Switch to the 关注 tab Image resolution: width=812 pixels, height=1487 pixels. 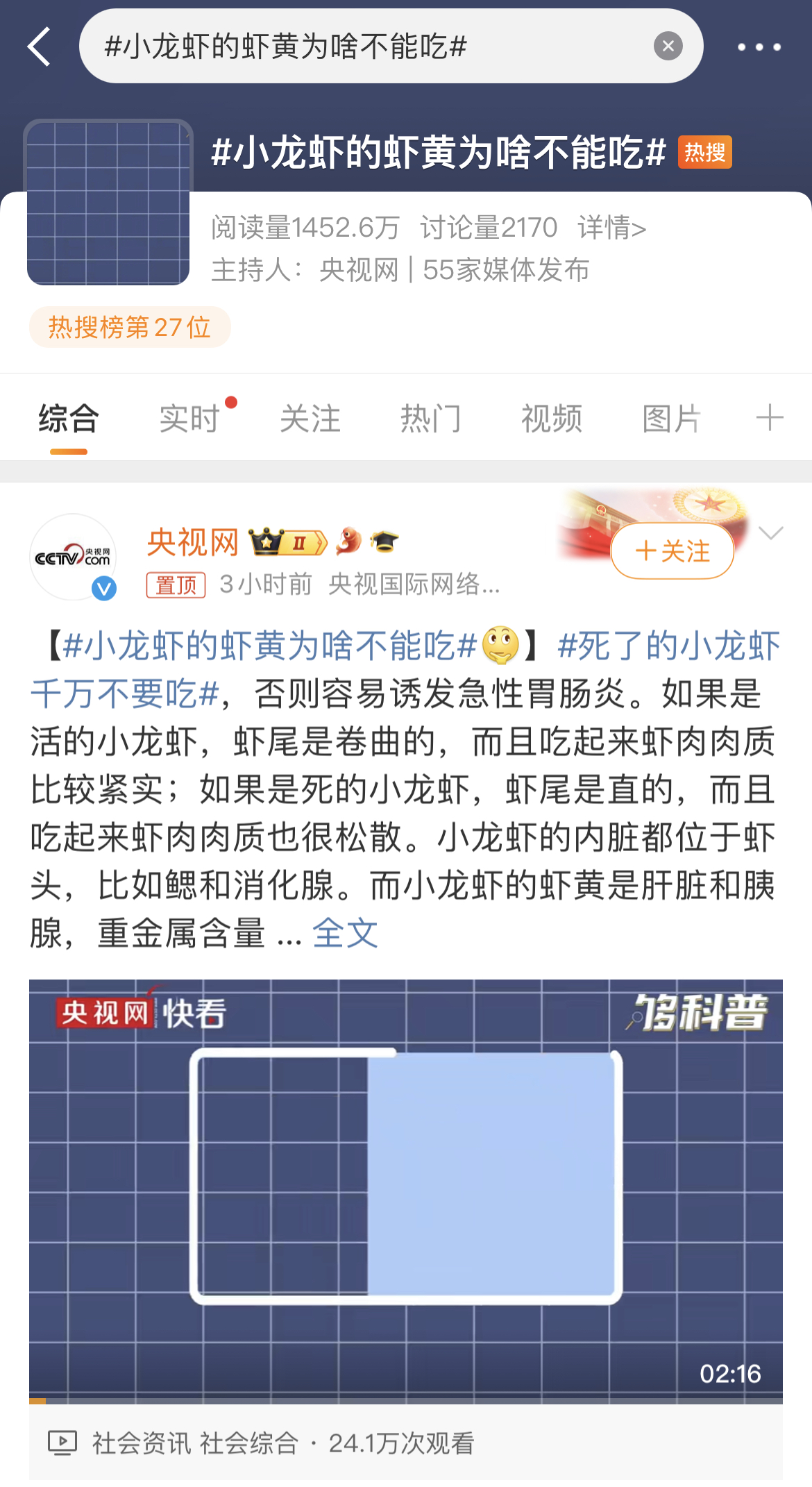coord(310,419)
